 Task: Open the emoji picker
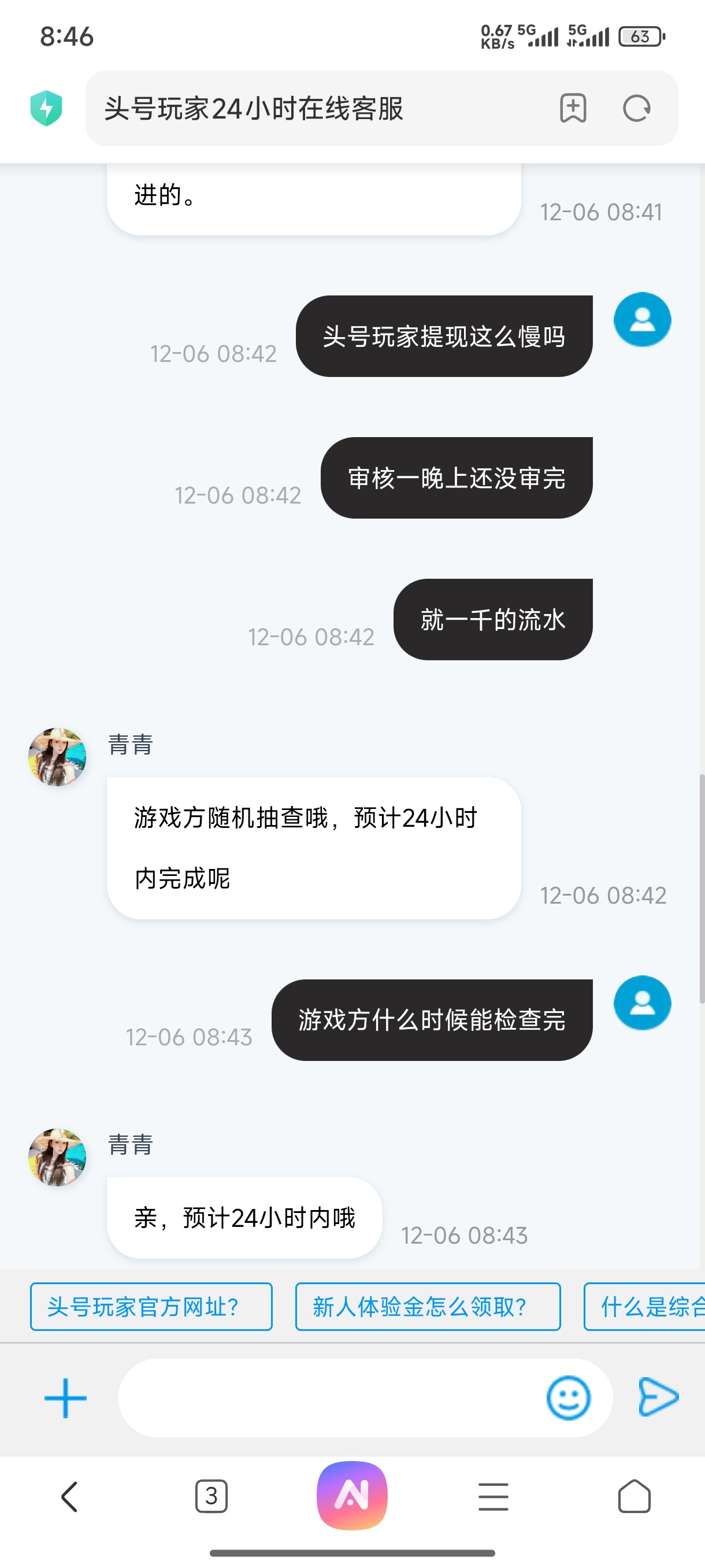point(568,1398)
